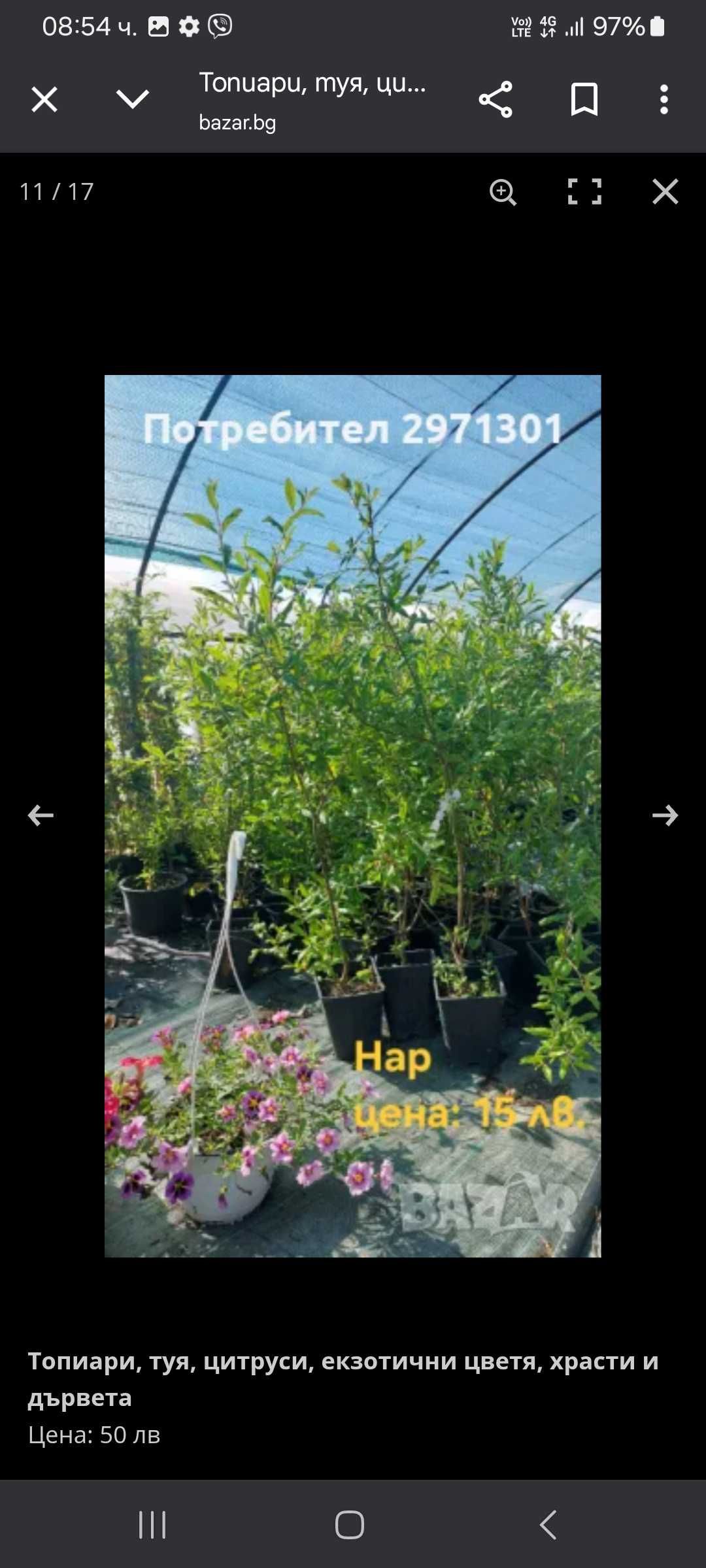The image size is (706, 1568).
Task: Share this bazar.bg page
Action: [496, 100]
